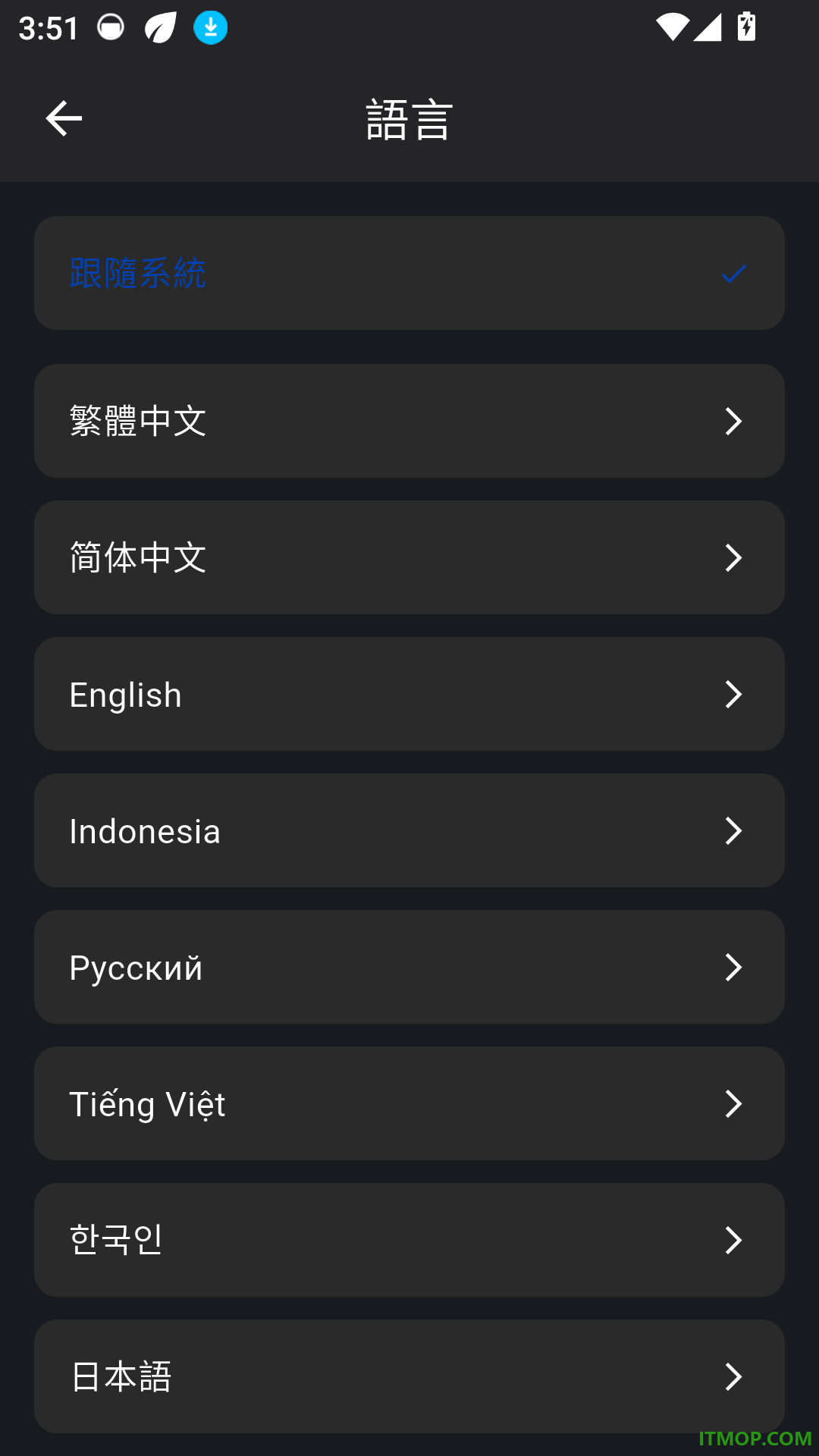Select the 跟隨系統 language option

(x=409, y=273)
